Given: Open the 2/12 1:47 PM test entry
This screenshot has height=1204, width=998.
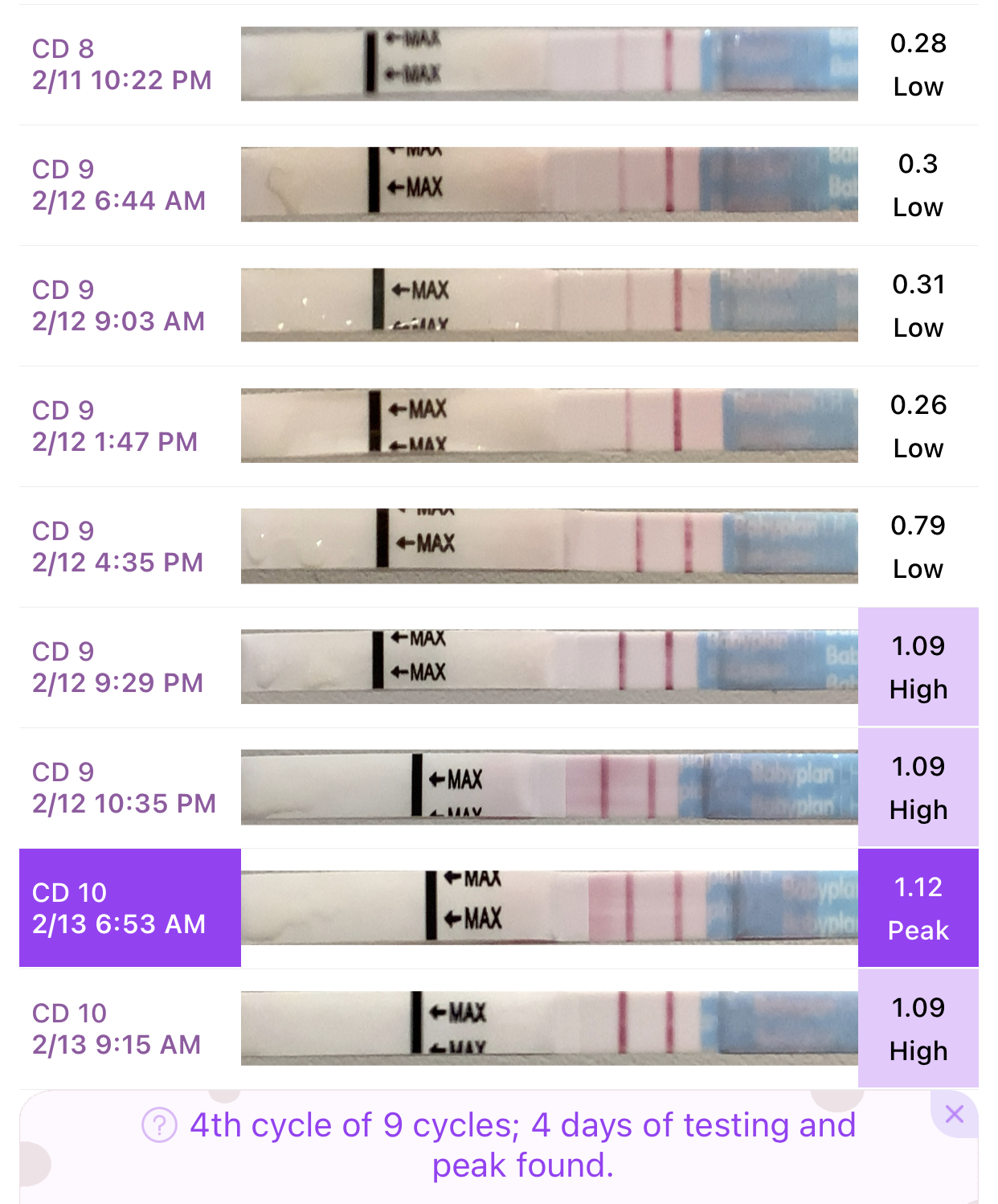Looking at the screenshot, I should click(x=498, y=426).
